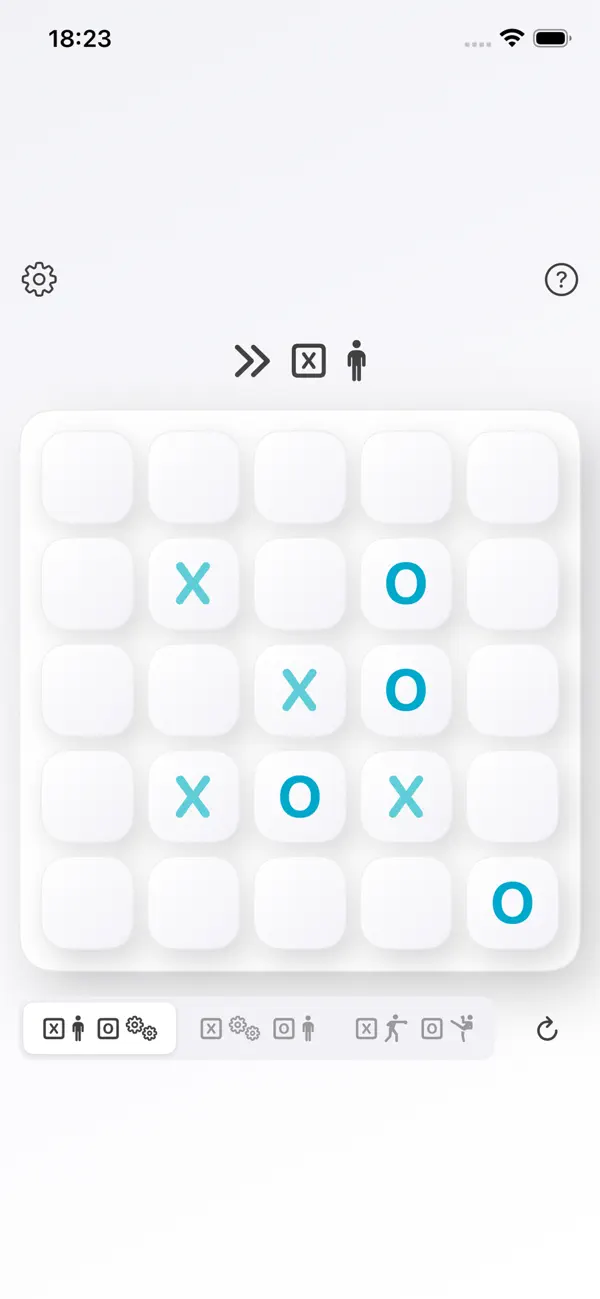Mark the empty cell left of the middle X
600x1299 pixels.
pyautogui.click(x=193, y=690)
